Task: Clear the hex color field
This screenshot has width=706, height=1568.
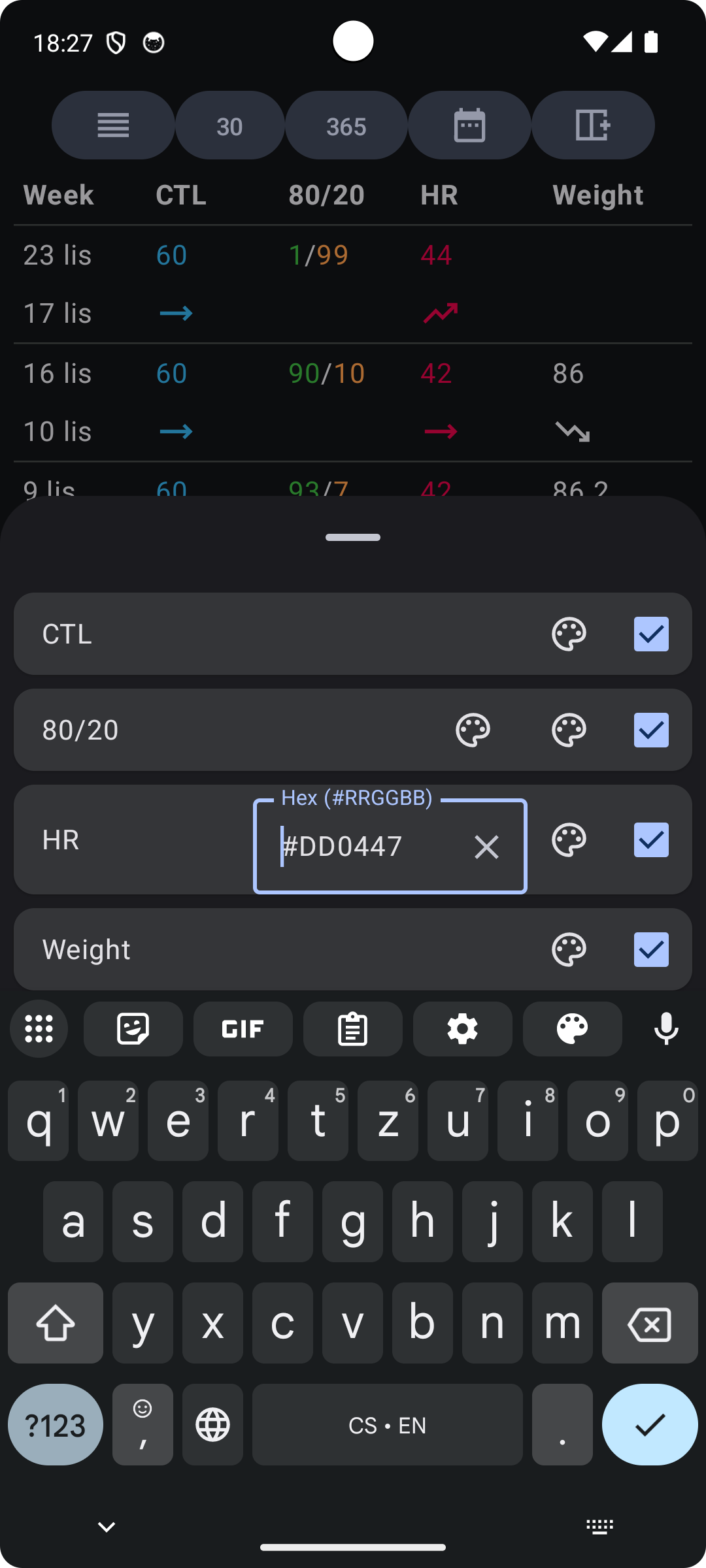Action: (486, 847)
